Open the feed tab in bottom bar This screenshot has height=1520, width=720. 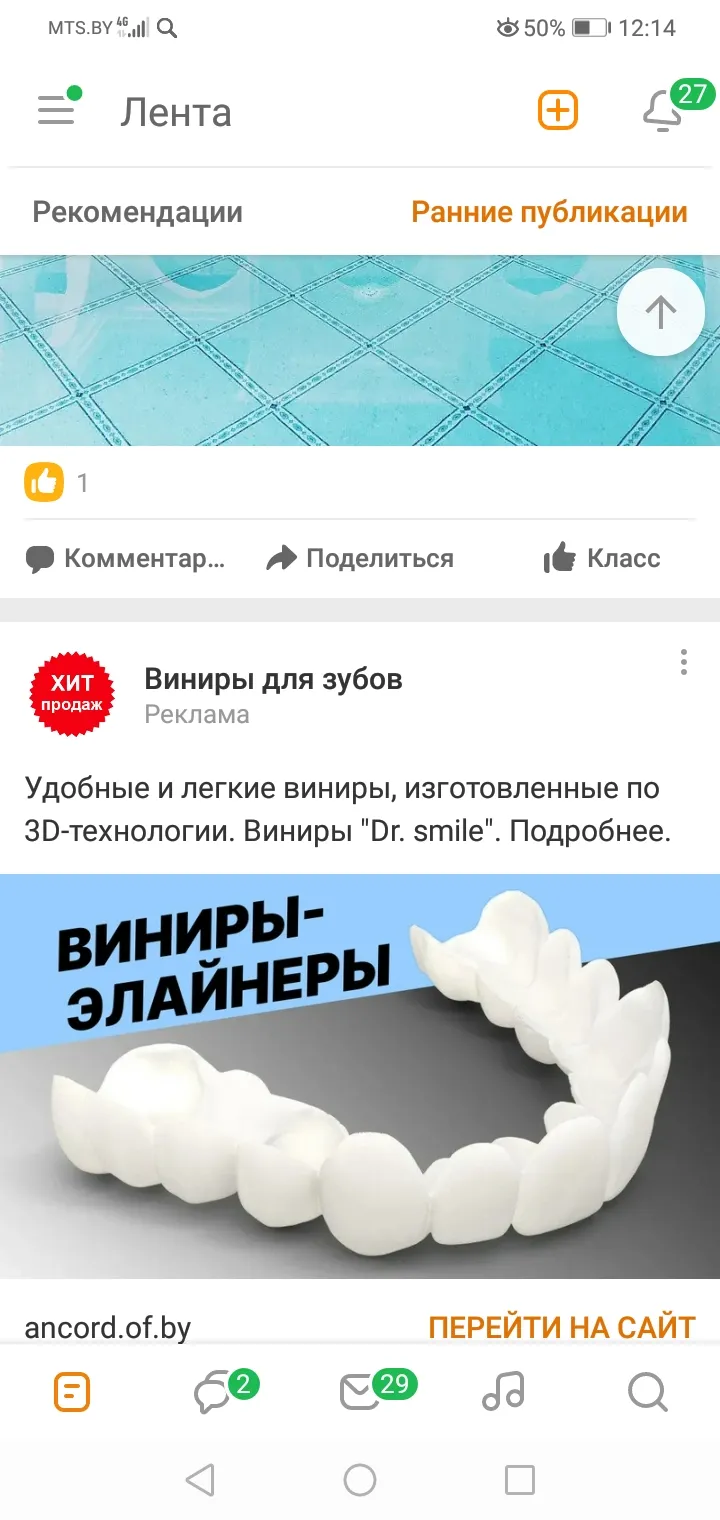coord(72,1392)
